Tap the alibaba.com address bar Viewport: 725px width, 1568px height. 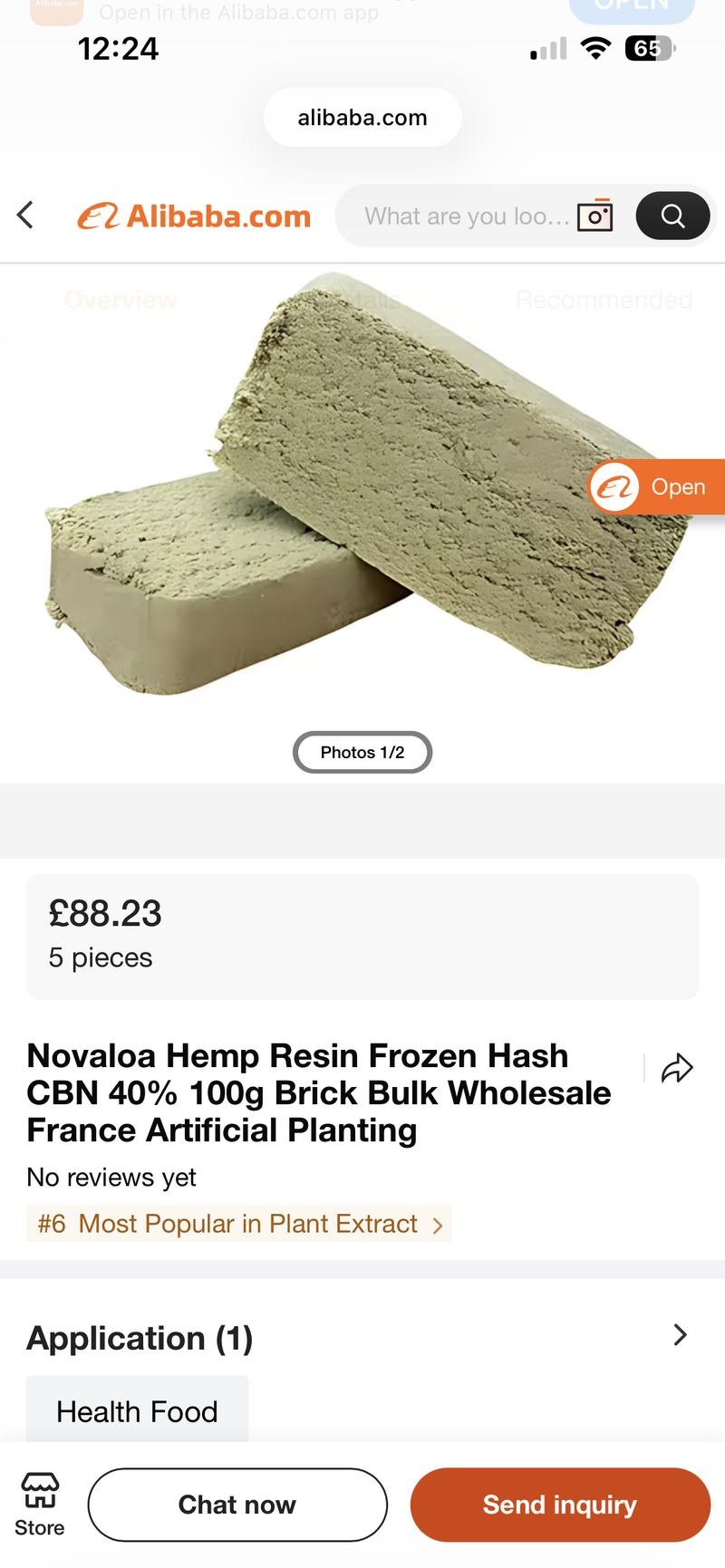362,118
